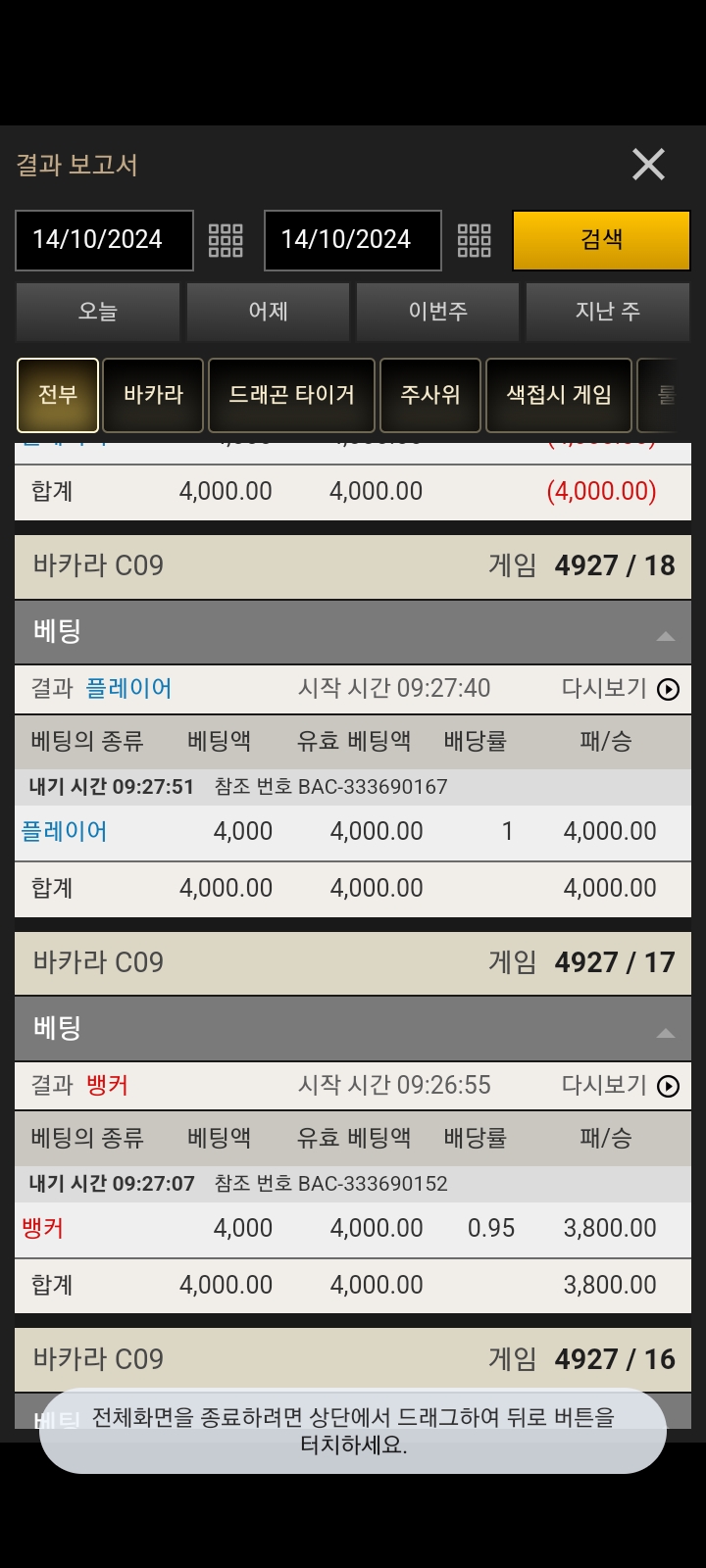Tap the yellow 검색 search button
Image resolution: width=706 pixels, height=1568 pixels.
click(x=601, y=240)
